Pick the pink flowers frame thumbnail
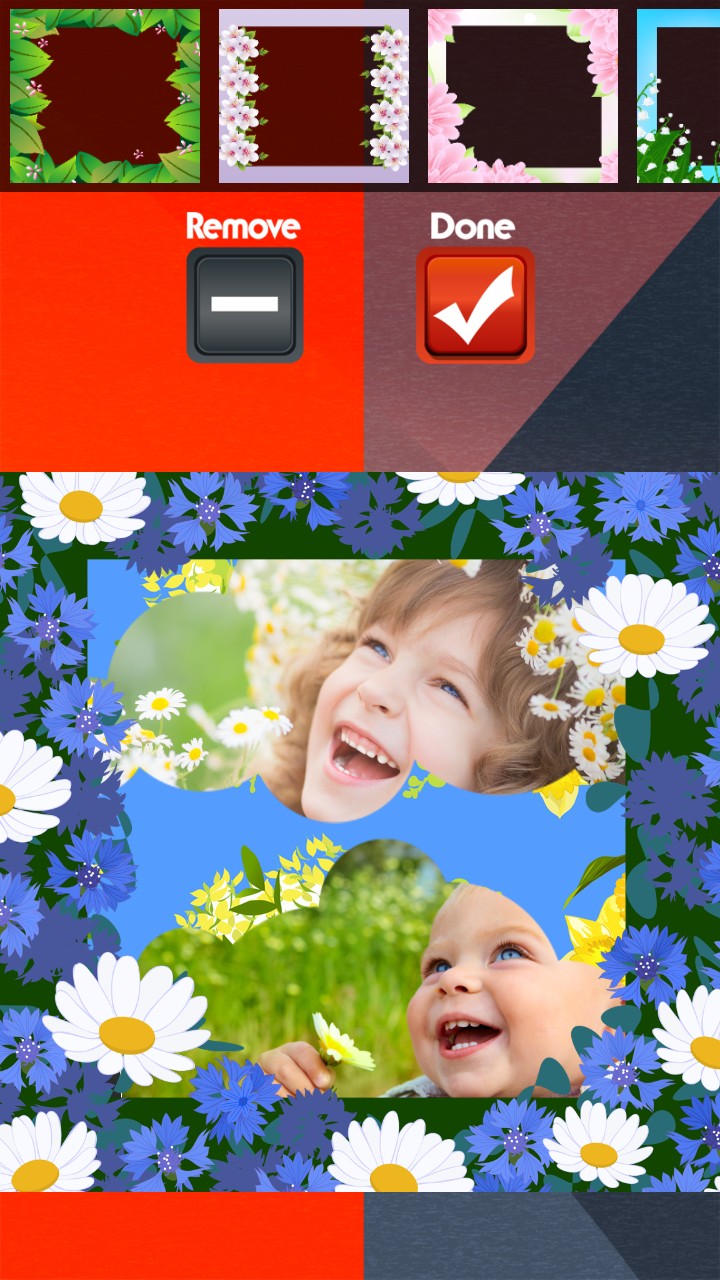 point(523,96)
